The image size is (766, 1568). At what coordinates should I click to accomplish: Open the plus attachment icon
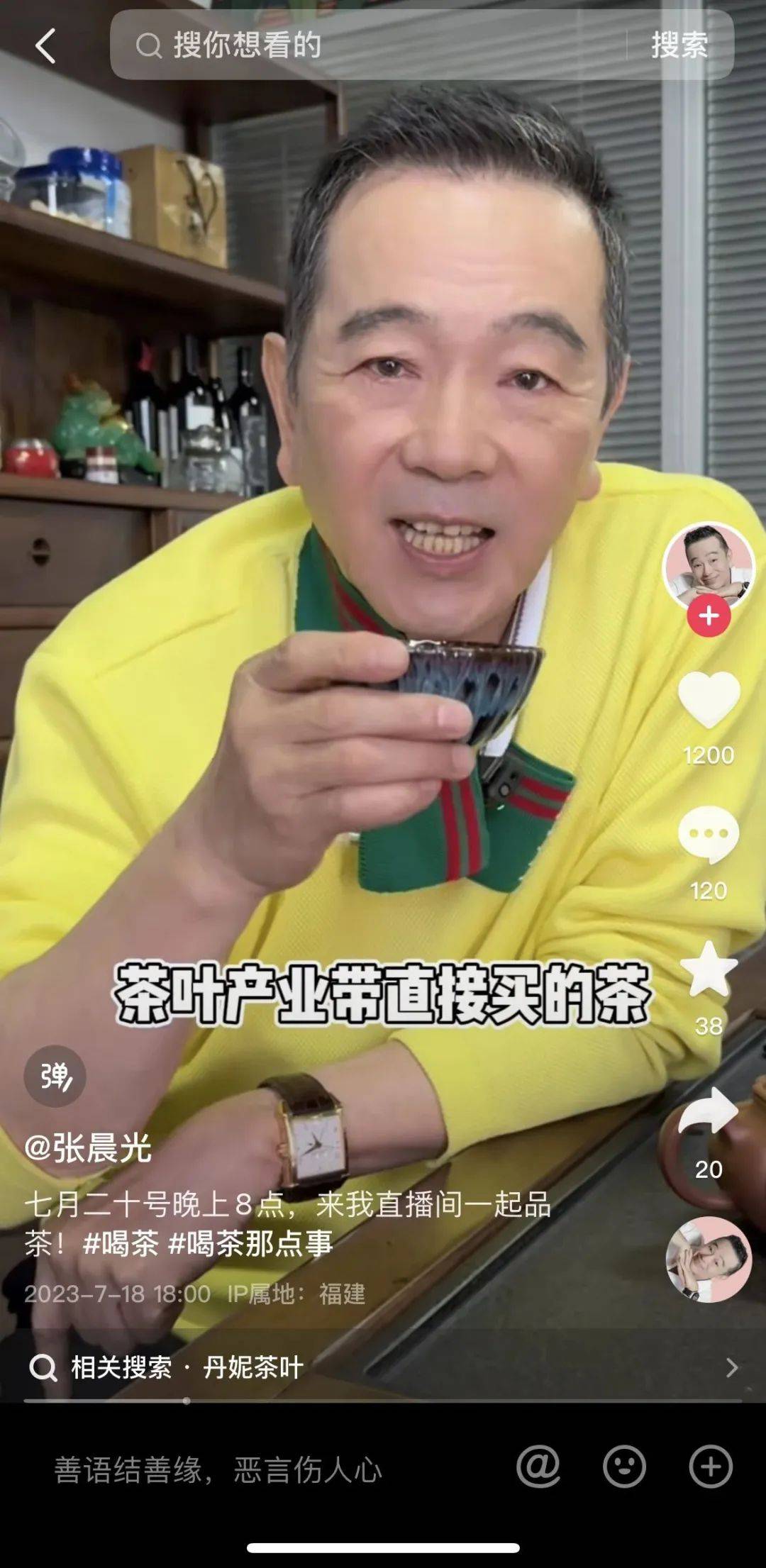tap(710, 1467)
